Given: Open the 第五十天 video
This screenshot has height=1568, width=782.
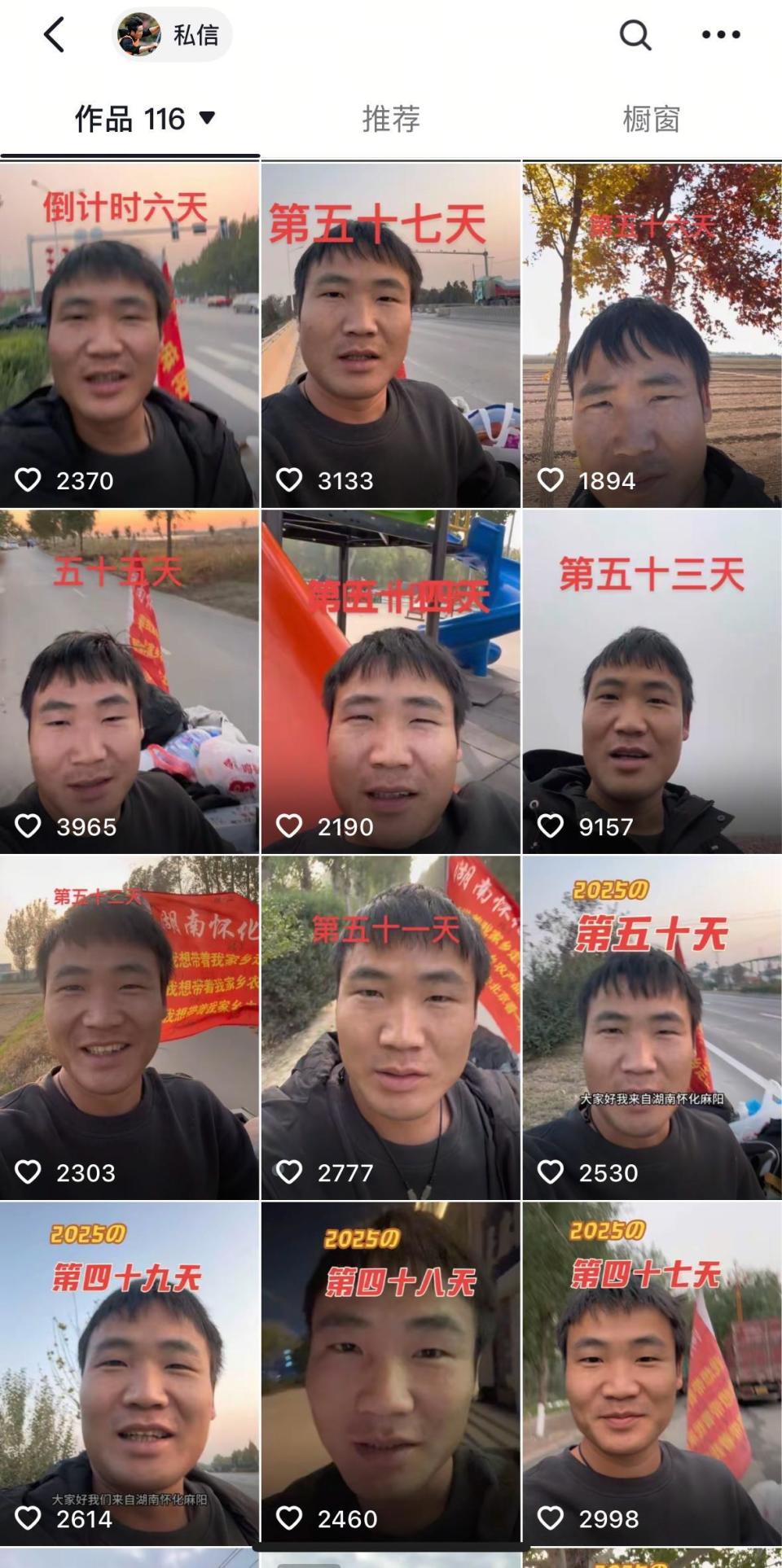Looking at the screenshot, I should point(652,1027).
